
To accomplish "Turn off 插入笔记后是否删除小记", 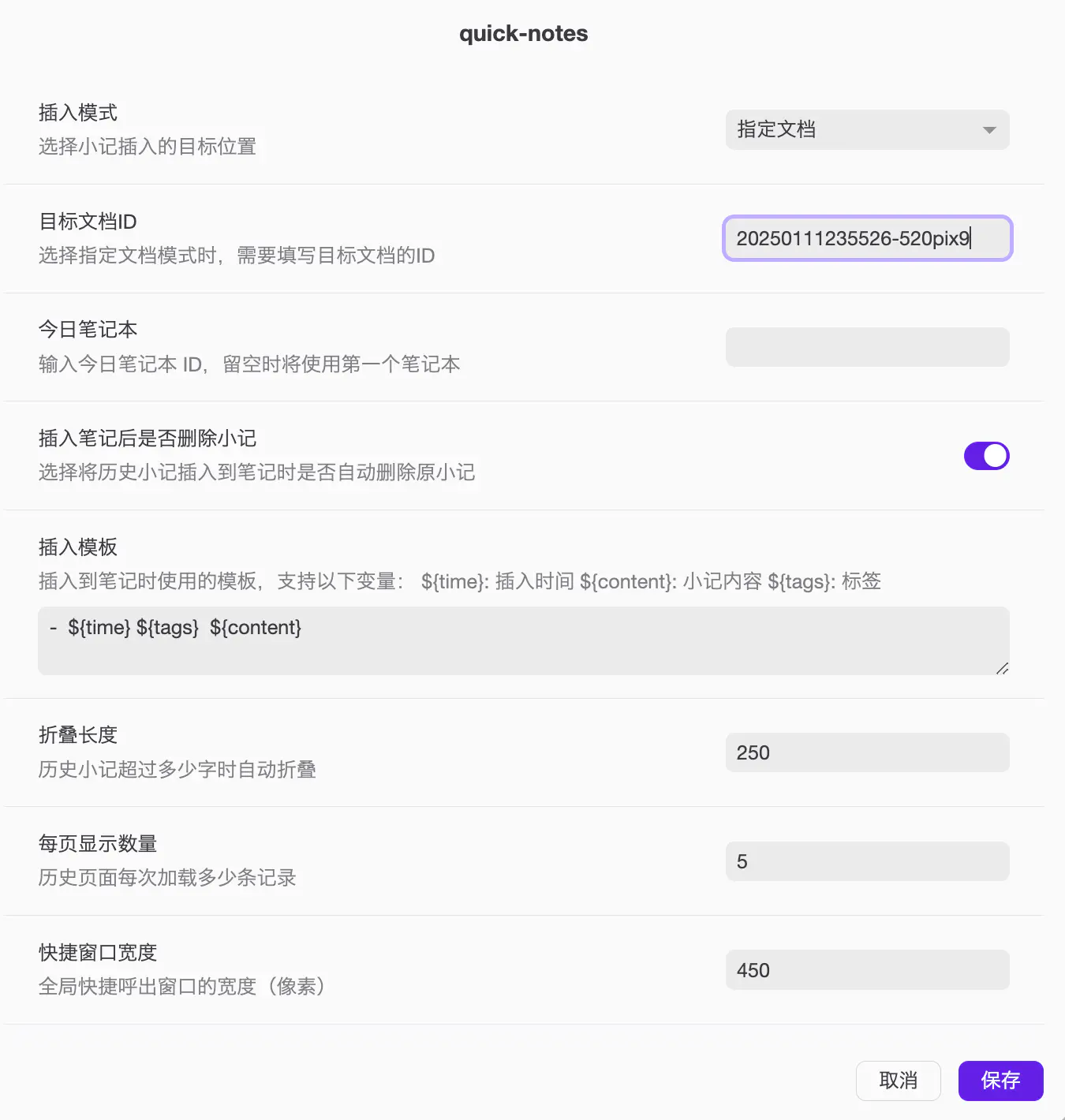I will [x=986, y=456].
